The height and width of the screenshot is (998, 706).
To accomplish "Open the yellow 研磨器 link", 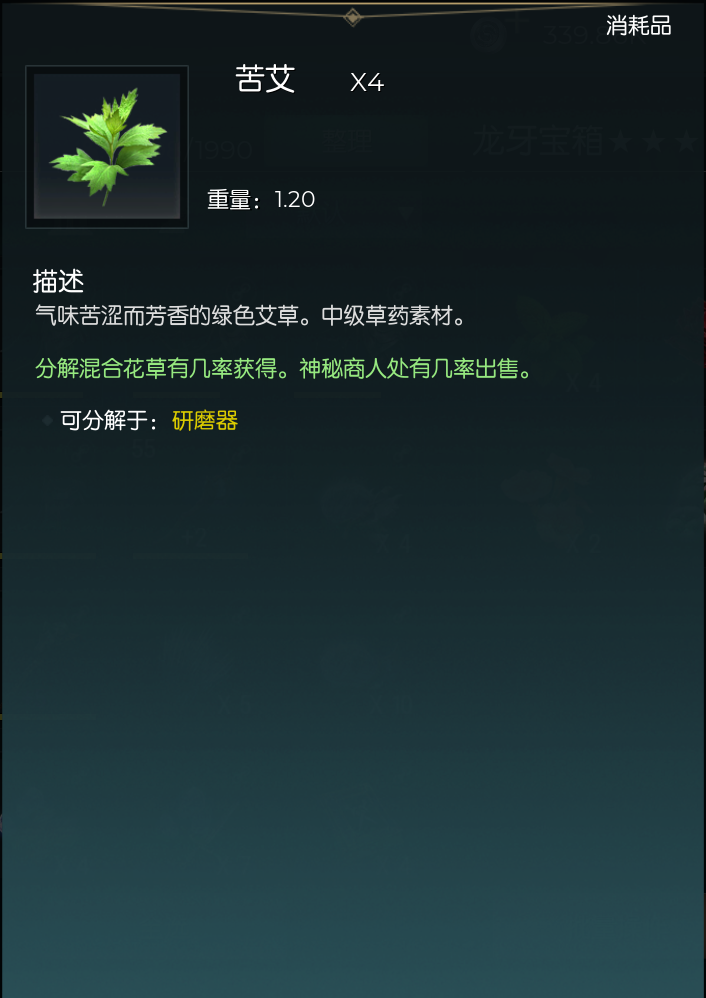I will click(205, 421).
